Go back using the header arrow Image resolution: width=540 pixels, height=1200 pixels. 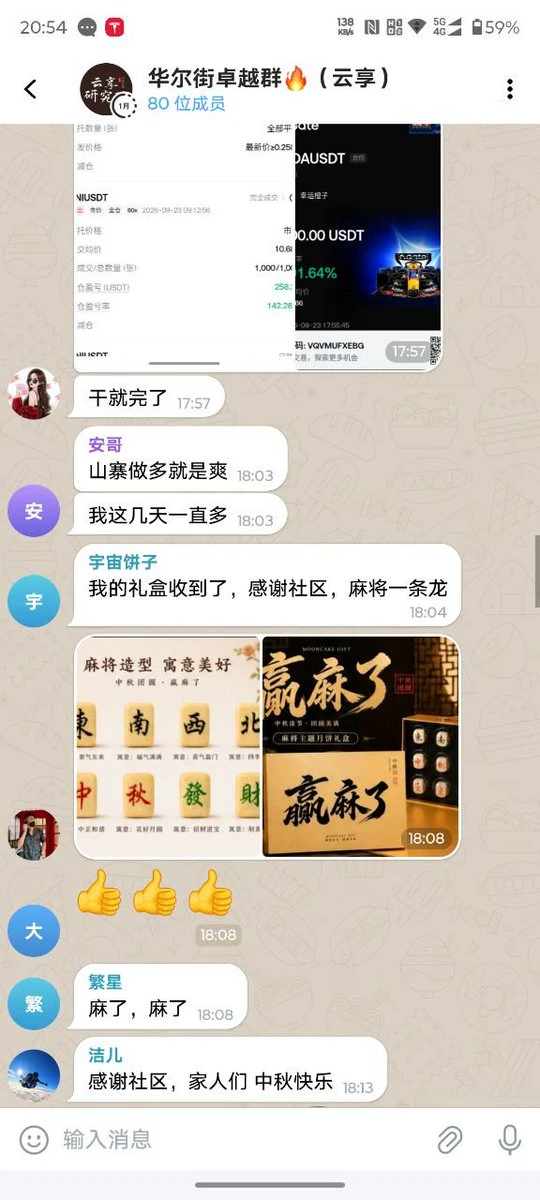[x=30, y=89]
